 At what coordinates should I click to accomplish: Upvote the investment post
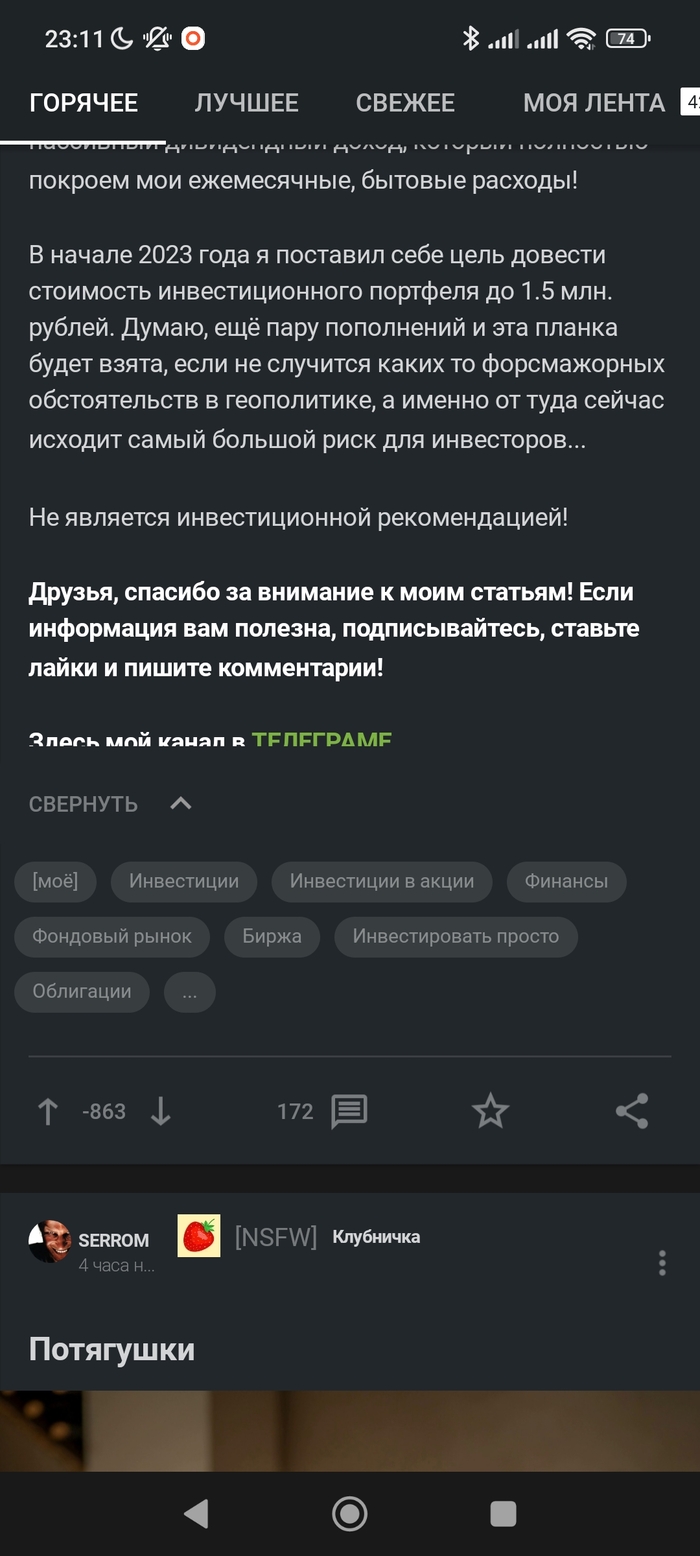[47, 1111]
